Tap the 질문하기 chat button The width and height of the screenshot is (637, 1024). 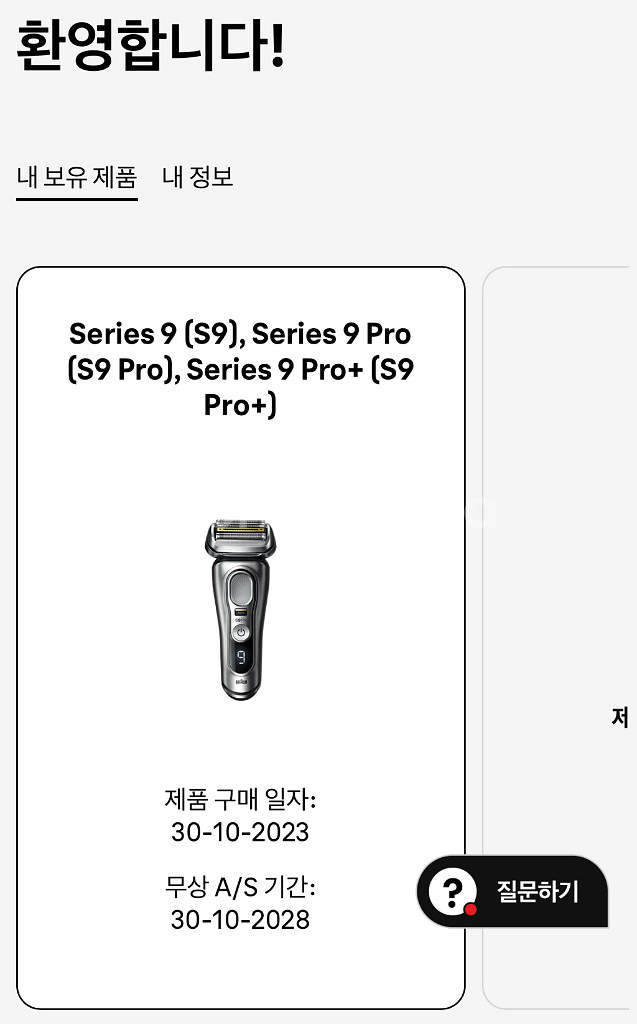[512, 891]
